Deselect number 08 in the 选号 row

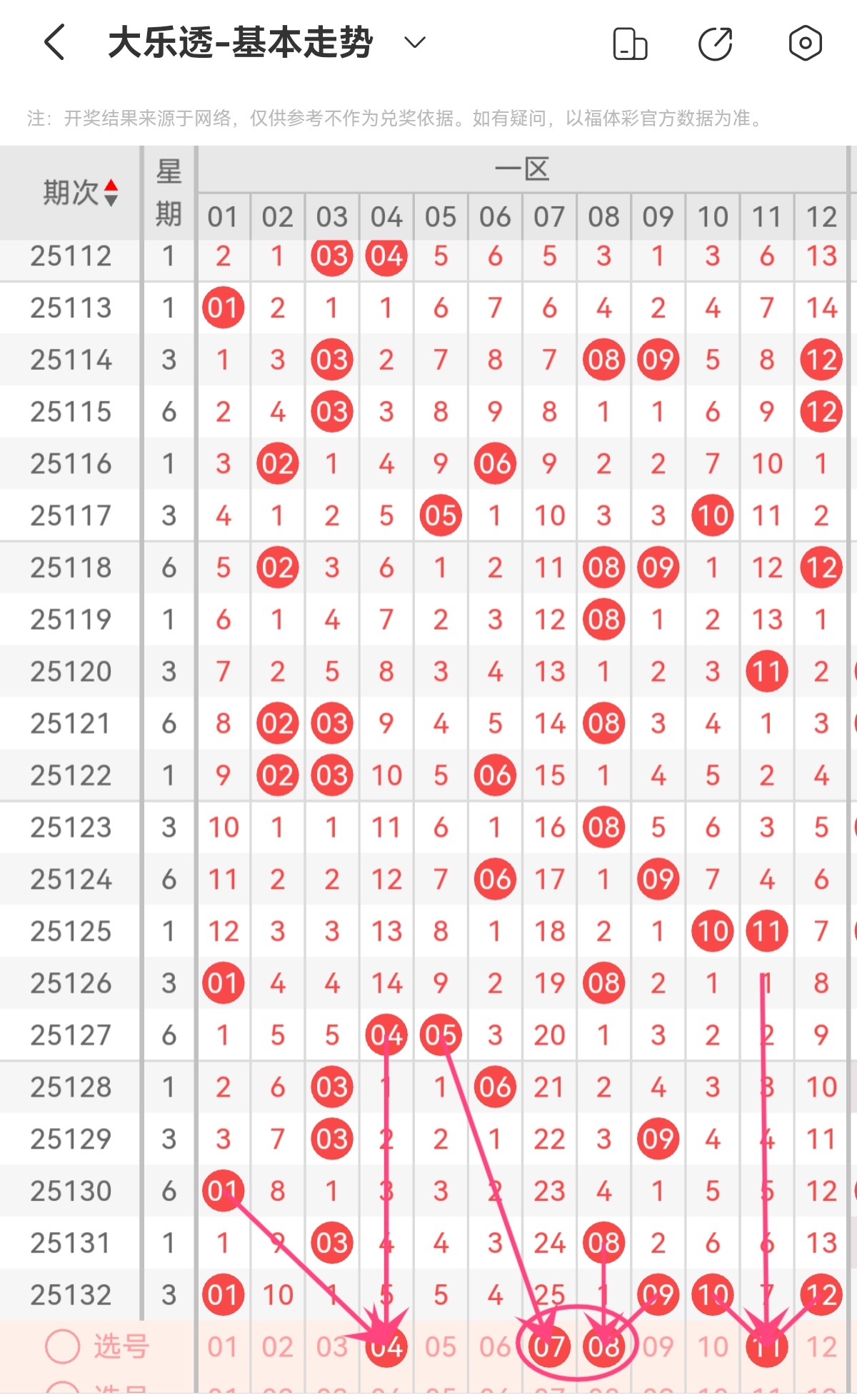pos(603,1347)
